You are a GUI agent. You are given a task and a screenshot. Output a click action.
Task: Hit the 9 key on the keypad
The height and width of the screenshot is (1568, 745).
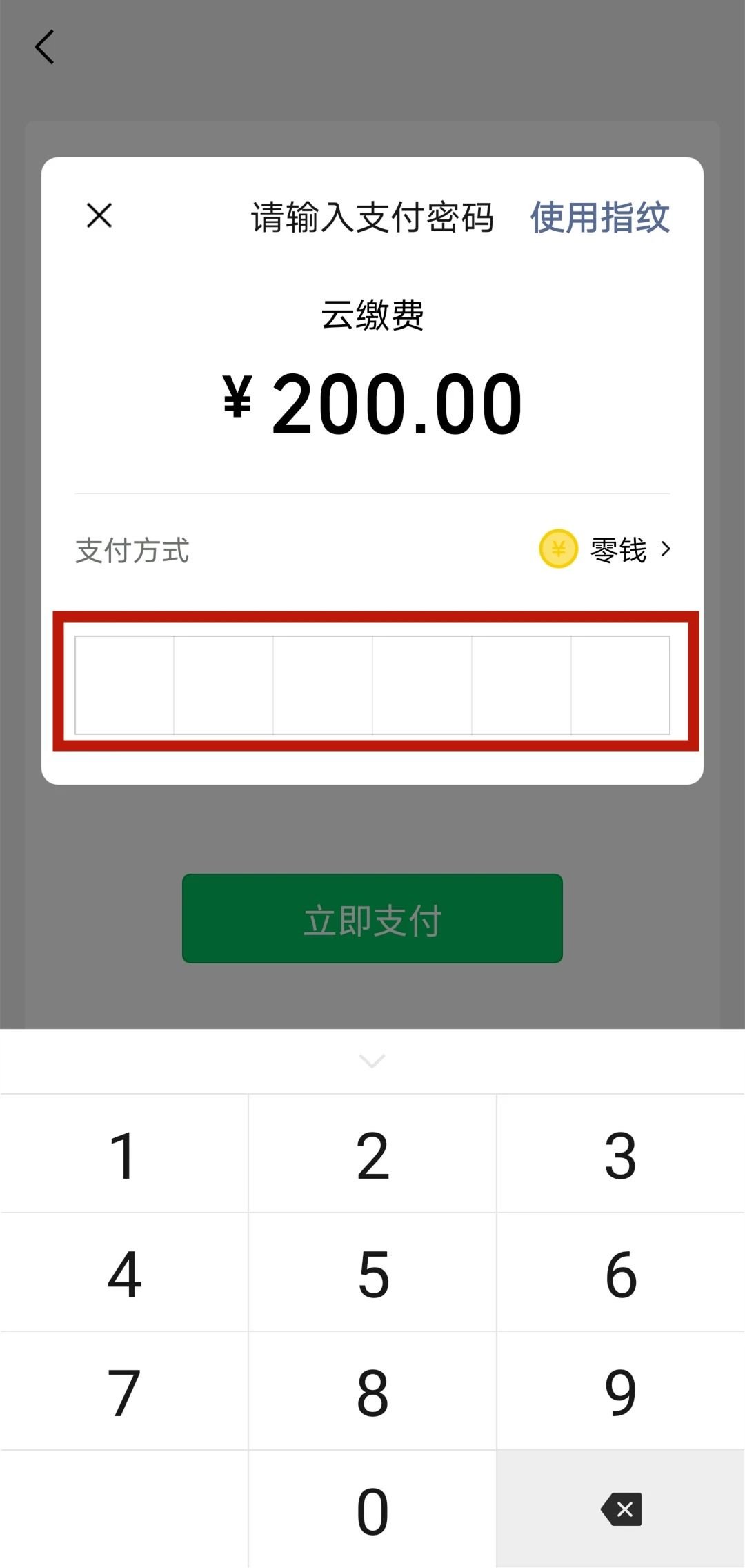(620, 1392)
